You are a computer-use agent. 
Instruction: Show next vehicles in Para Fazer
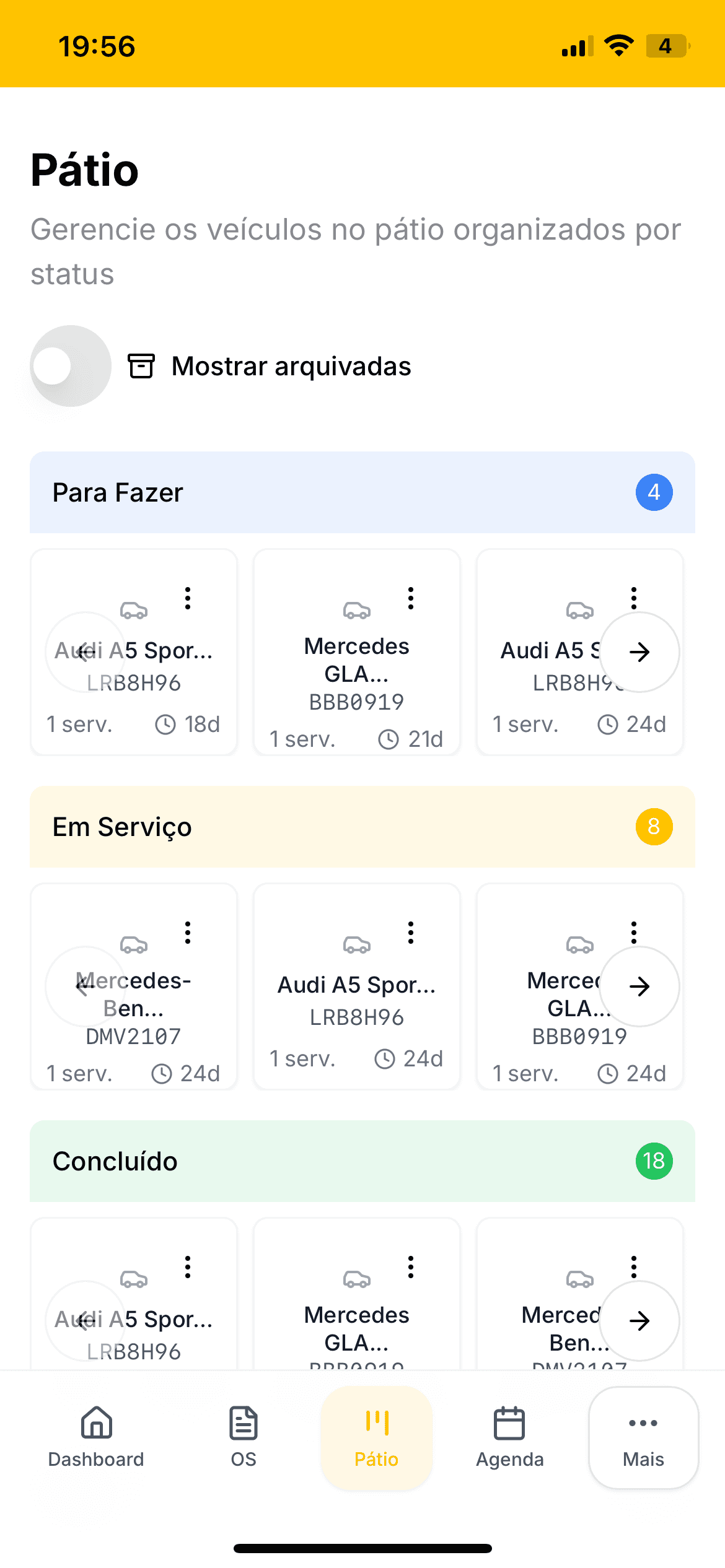tap(639, 651)
